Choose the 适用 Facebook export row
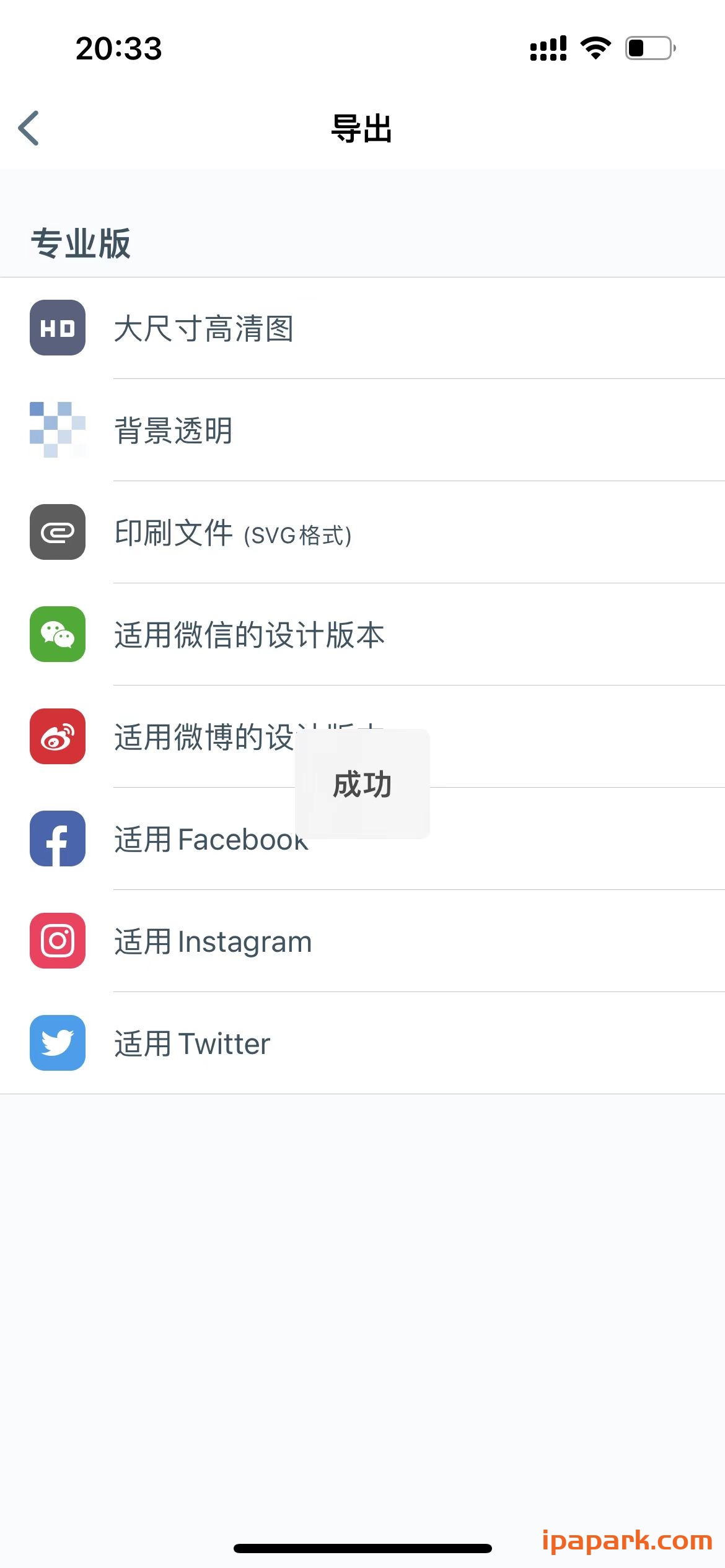 pos(211,840)
